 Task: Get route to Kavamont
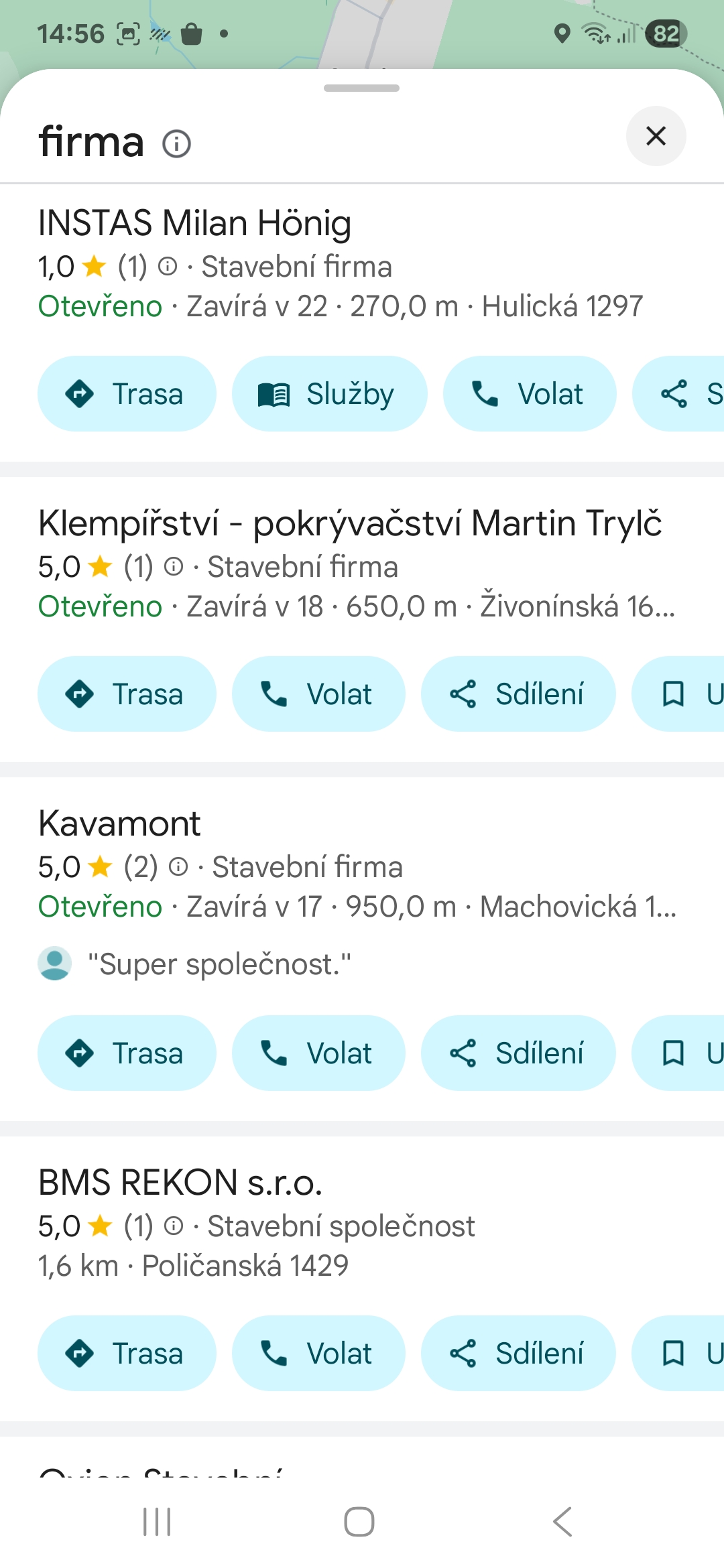click(x=127, y=1053)
